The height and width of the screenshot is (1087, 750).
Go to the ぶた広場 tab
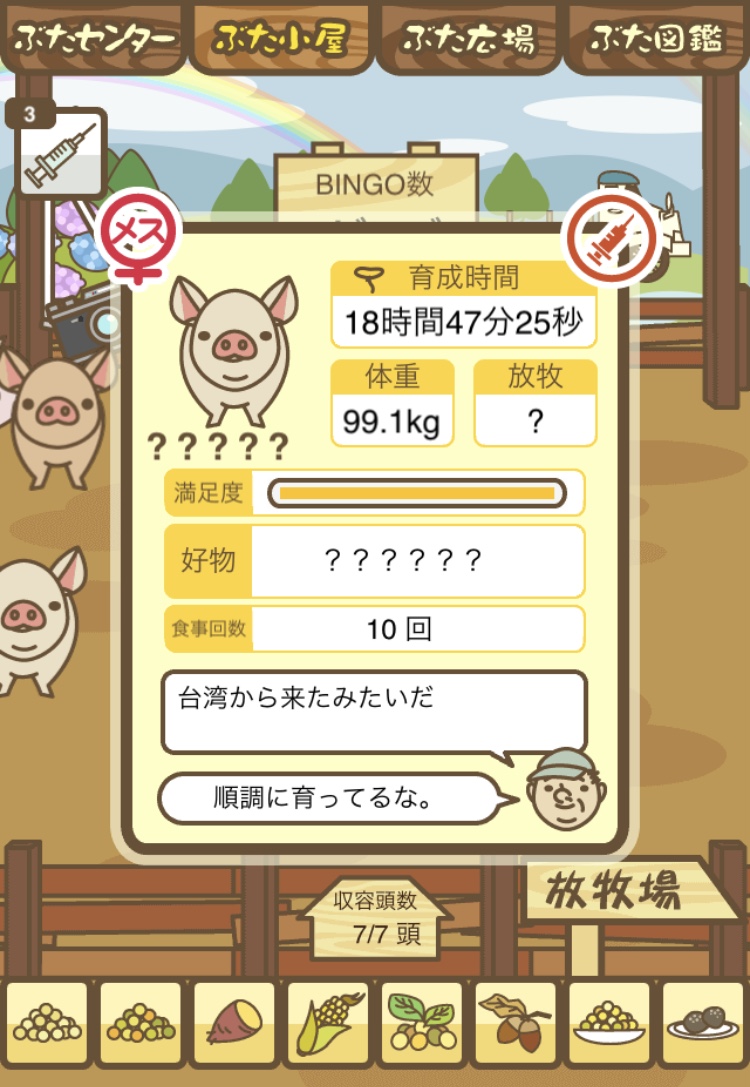tap(468, 38)
